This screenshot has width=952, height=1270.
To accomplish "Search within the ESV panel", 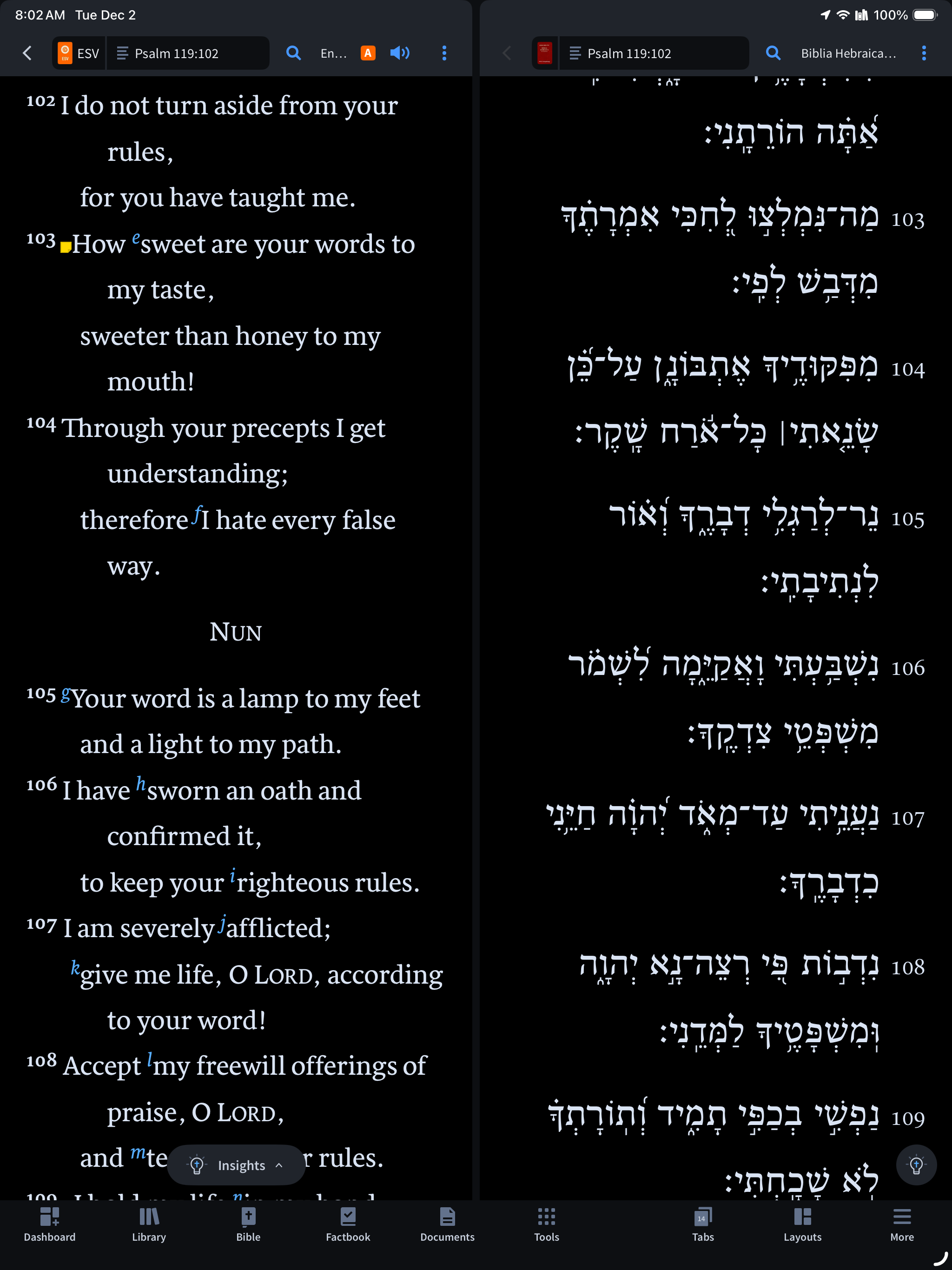I will click(x=293, y=53).
